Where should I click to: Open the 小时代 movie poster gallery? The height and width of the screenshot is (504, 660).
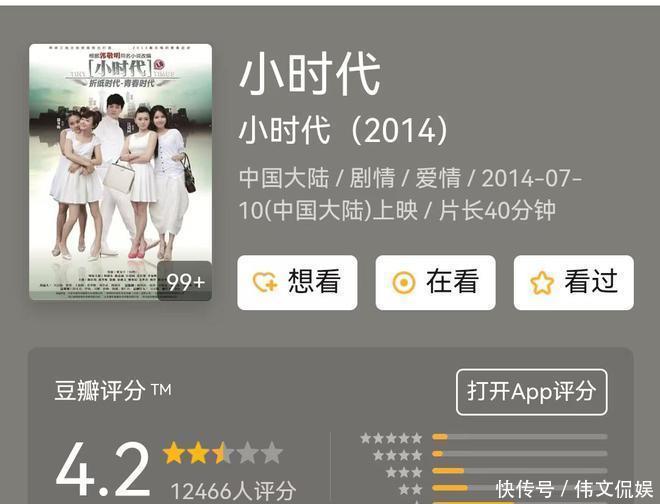(x=120, y=171)
